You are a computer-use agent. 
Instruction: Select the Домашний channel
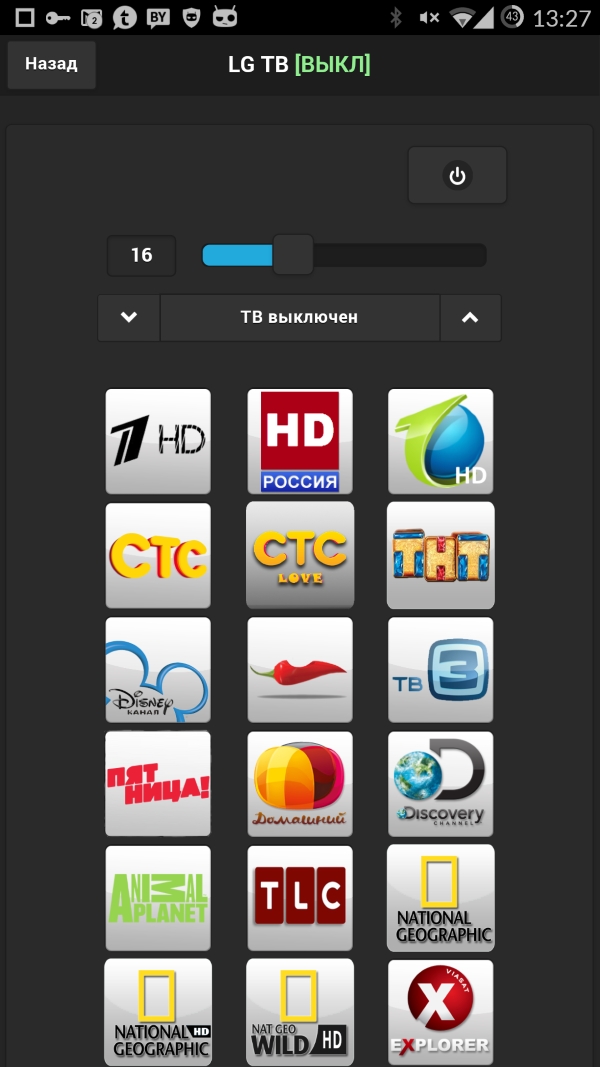[x=300, y=783]
